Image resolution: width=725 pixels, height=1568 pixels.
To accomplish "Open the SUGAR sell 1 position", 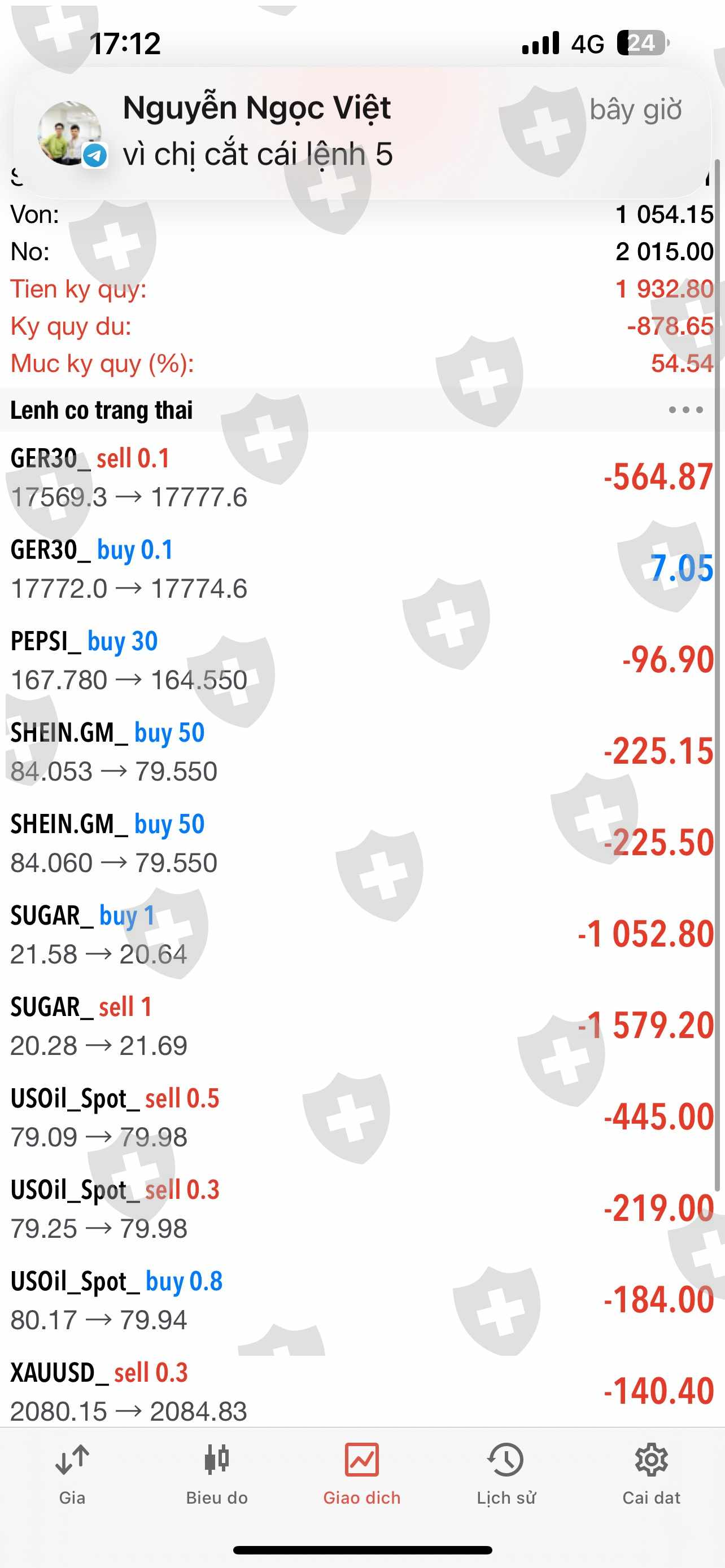I will click(x=362, y=1026).
